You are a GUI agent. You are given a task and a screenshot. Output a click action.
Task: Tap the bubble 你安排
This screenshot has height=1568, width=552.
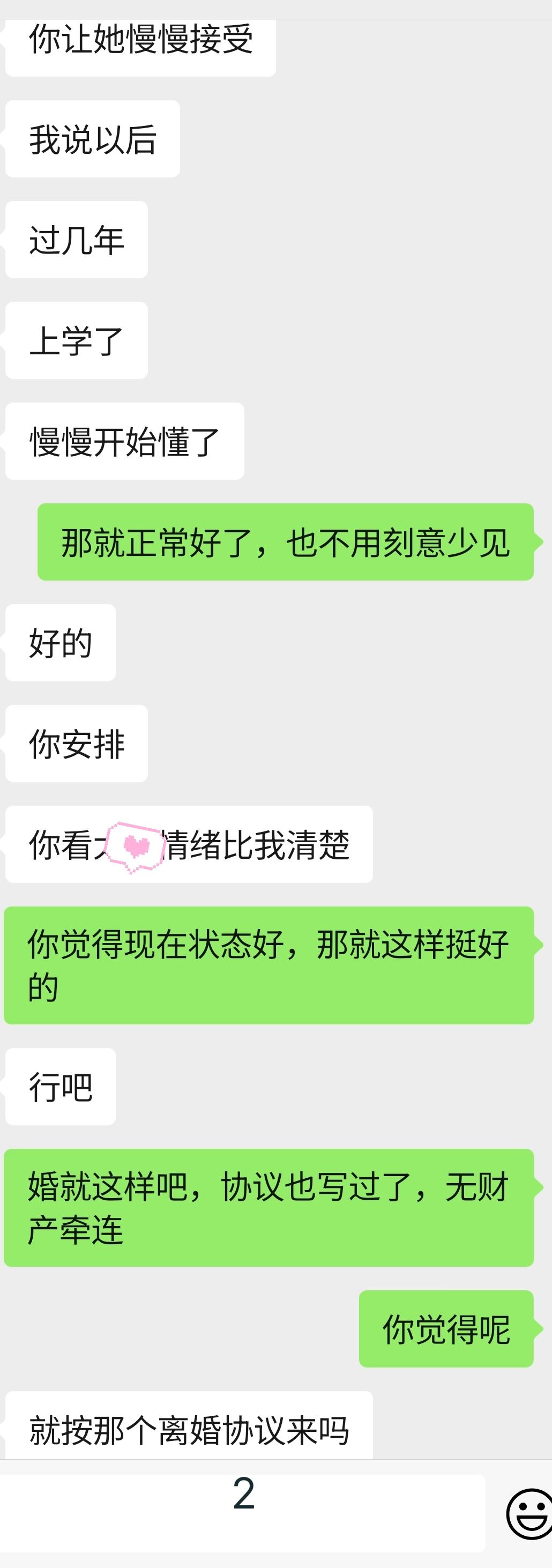pos(76,743)
